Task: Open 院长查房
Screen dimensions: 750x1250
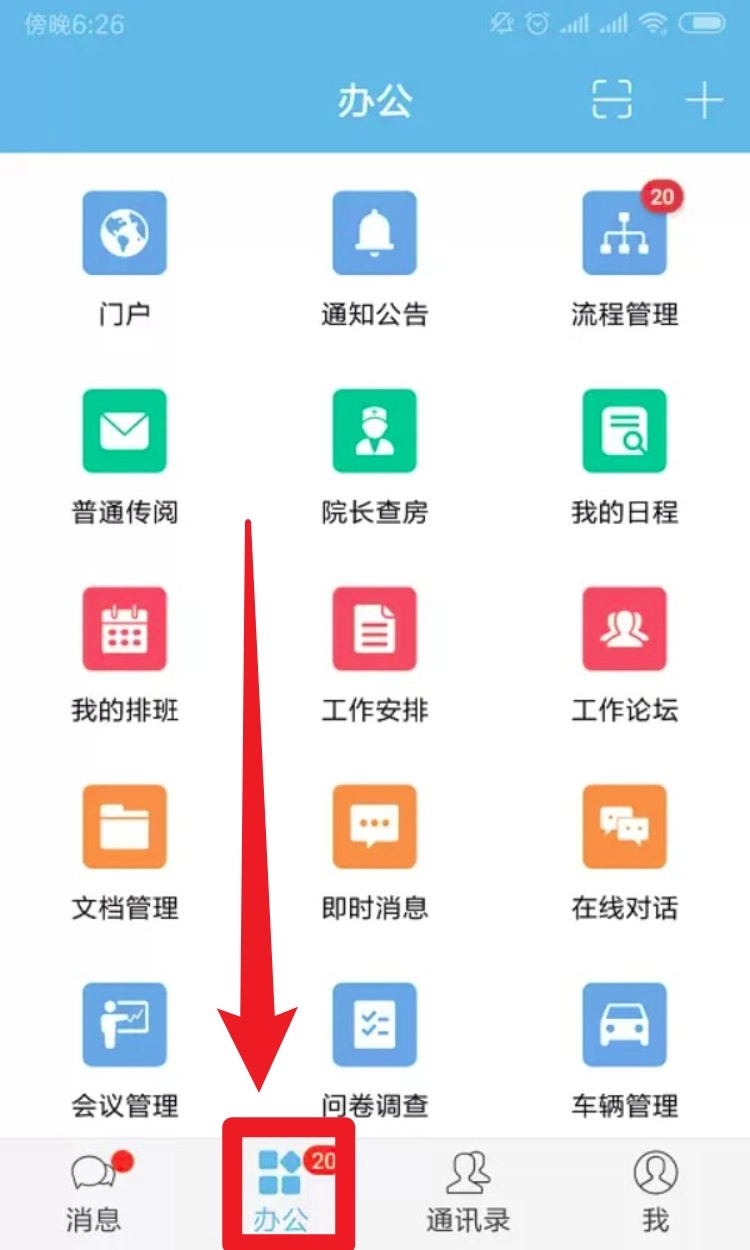Action: [374, 432]
